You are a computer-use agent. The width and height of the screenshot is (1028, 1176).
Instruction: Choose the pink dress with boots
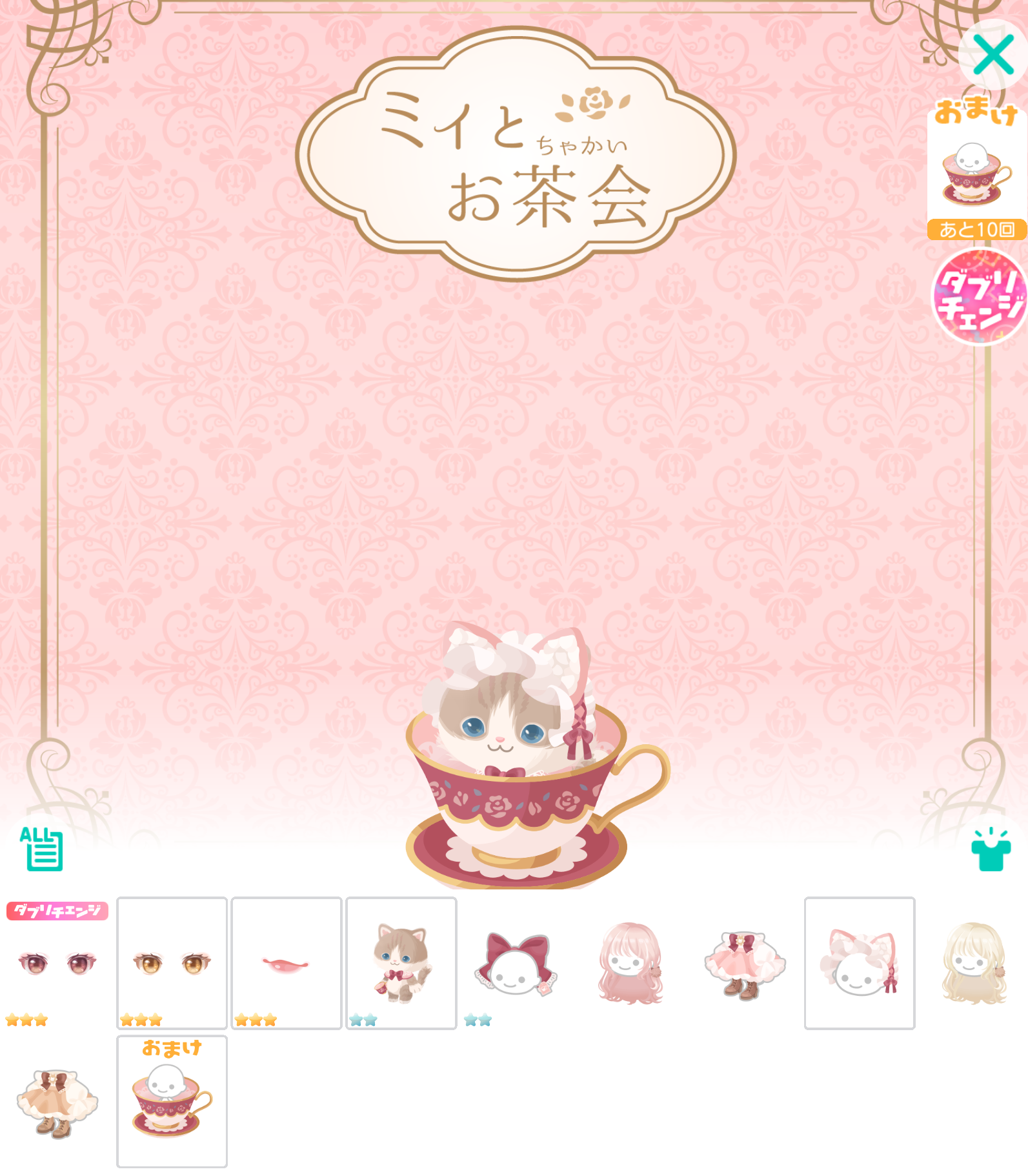tap(745, 963)
